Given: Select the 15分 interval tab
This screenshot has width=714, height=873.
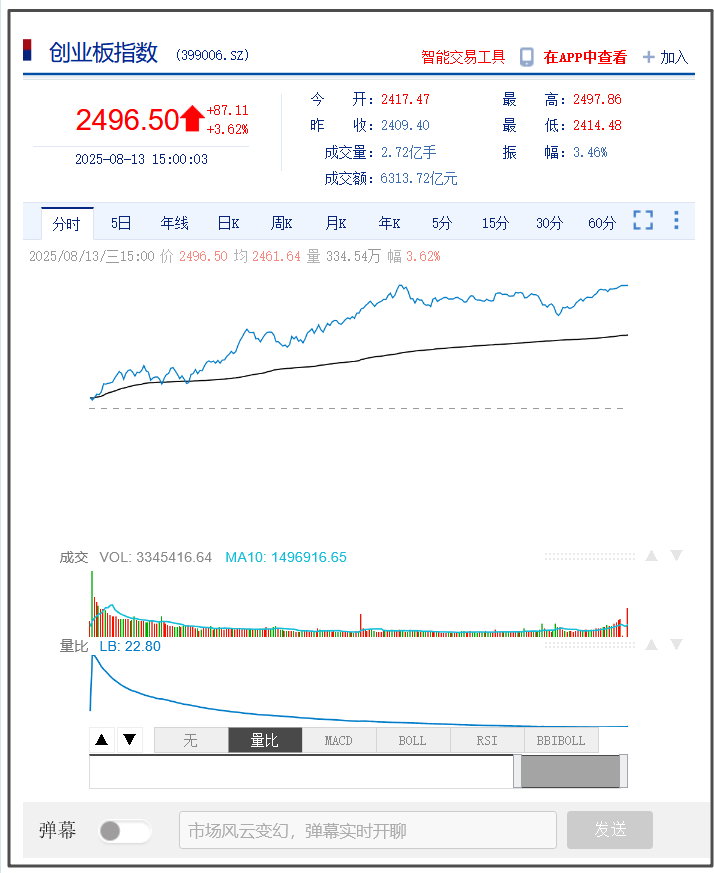Looking at the screenshot, I should click(x=495, y=223).
